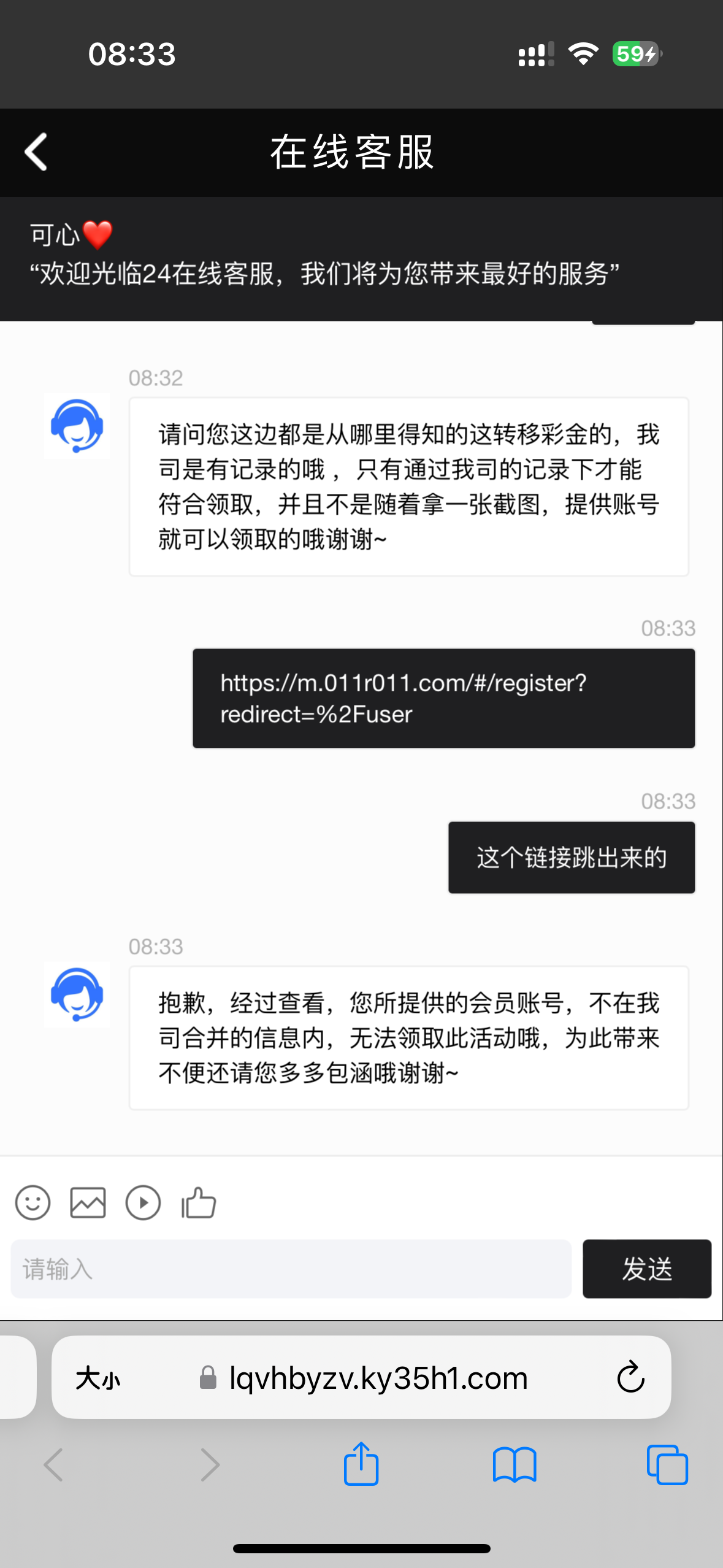Go back from the 在线客服 chat

coord(36,152)
